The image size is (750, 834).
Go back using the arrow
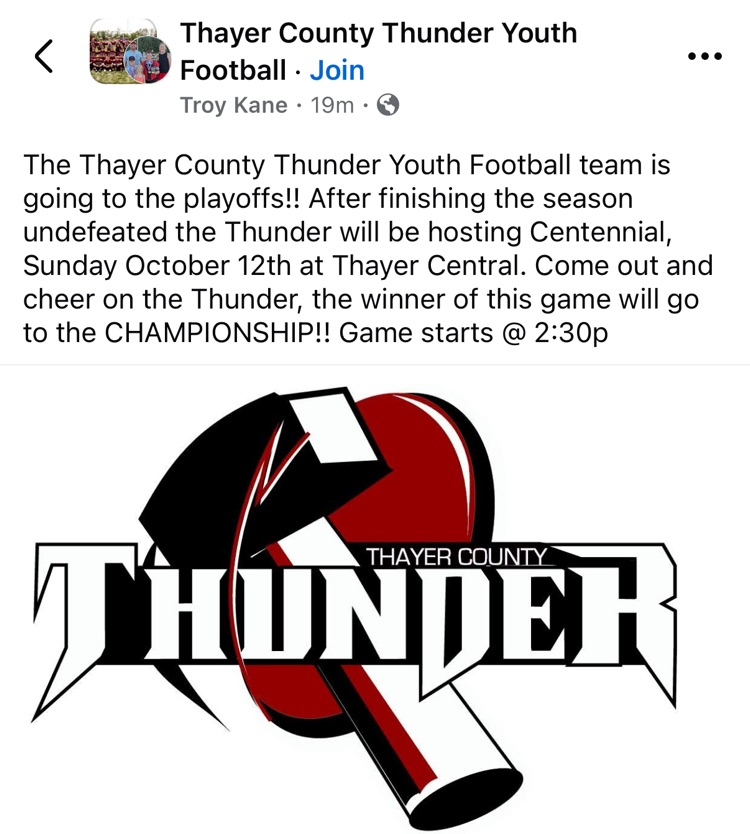point(42,57)
